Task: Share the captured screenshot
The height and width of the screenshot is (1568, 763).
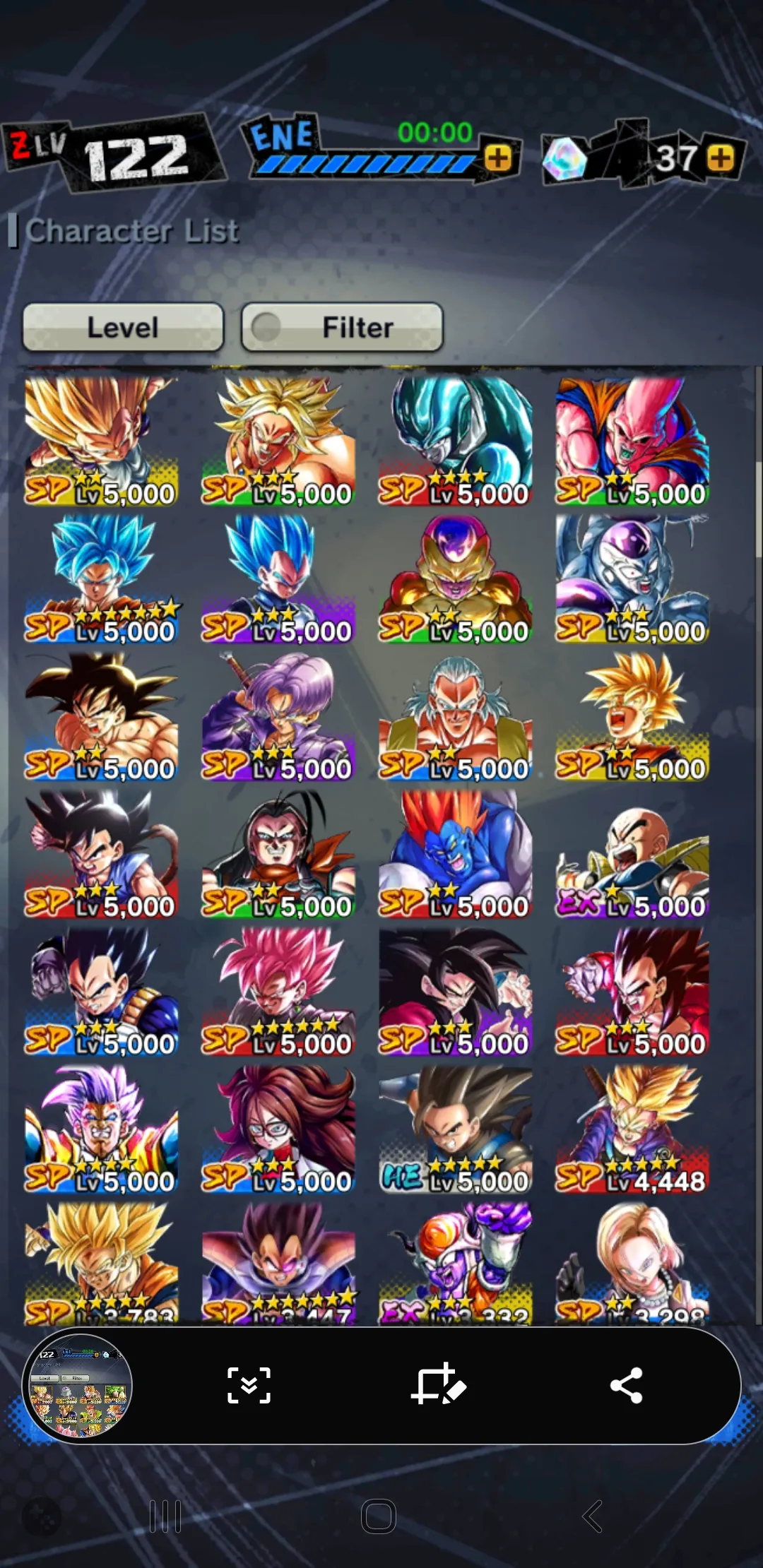Action: coord(626,1385)
